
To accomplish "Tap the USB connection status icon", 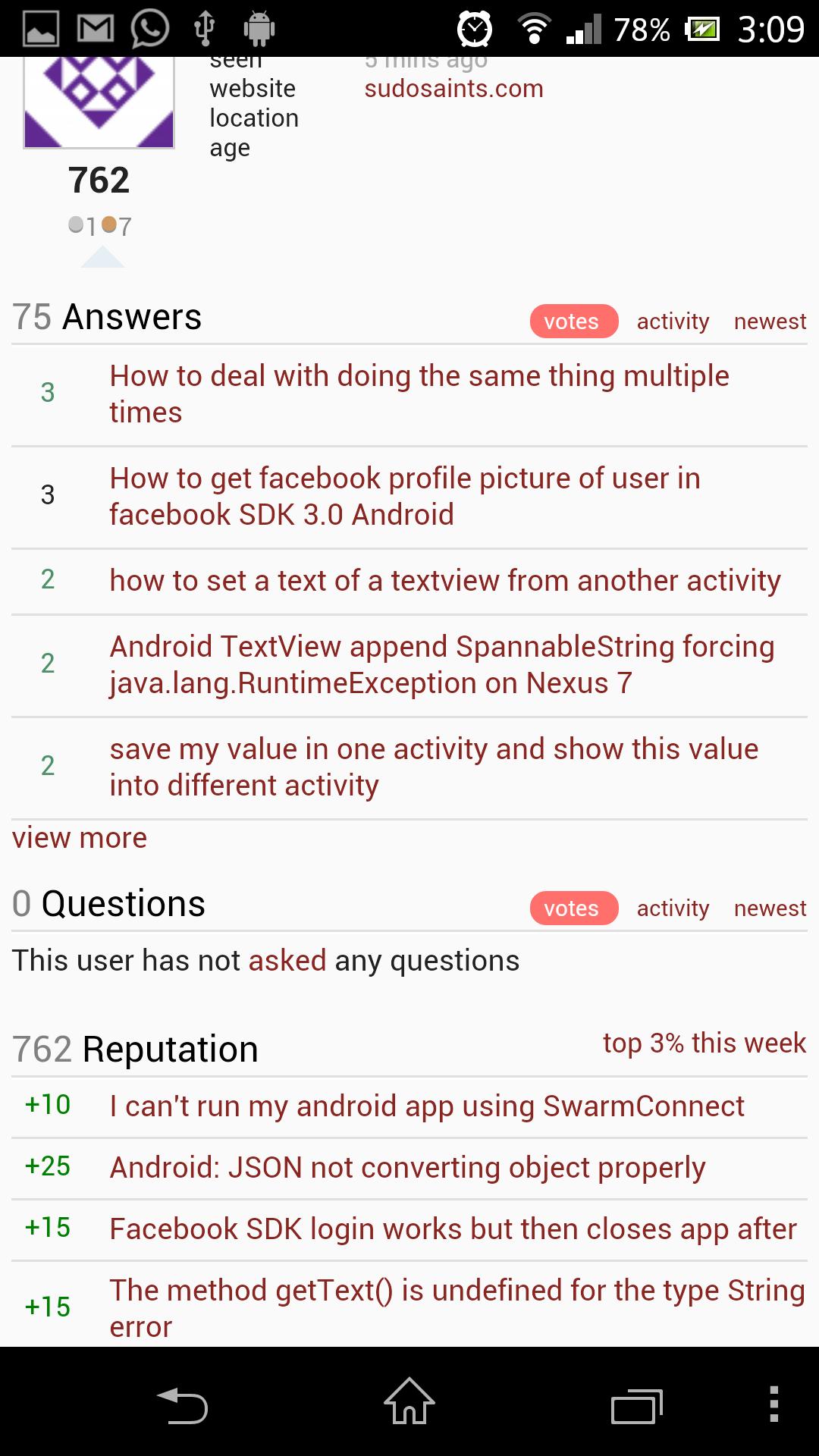I will (x=203, y=26).
